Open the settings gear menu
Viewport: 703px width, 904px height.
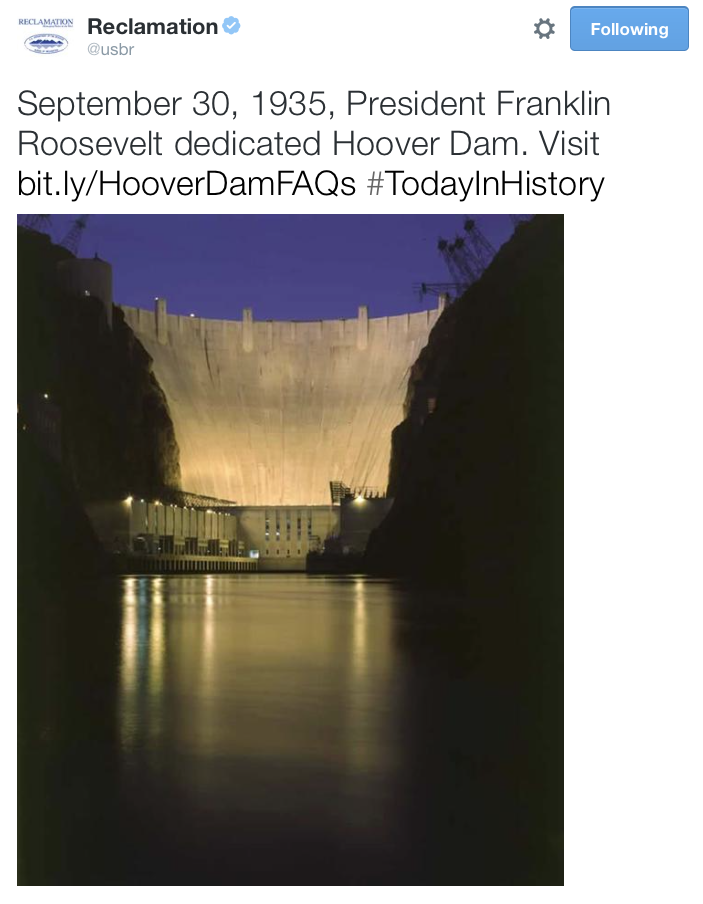click(544, 29)
